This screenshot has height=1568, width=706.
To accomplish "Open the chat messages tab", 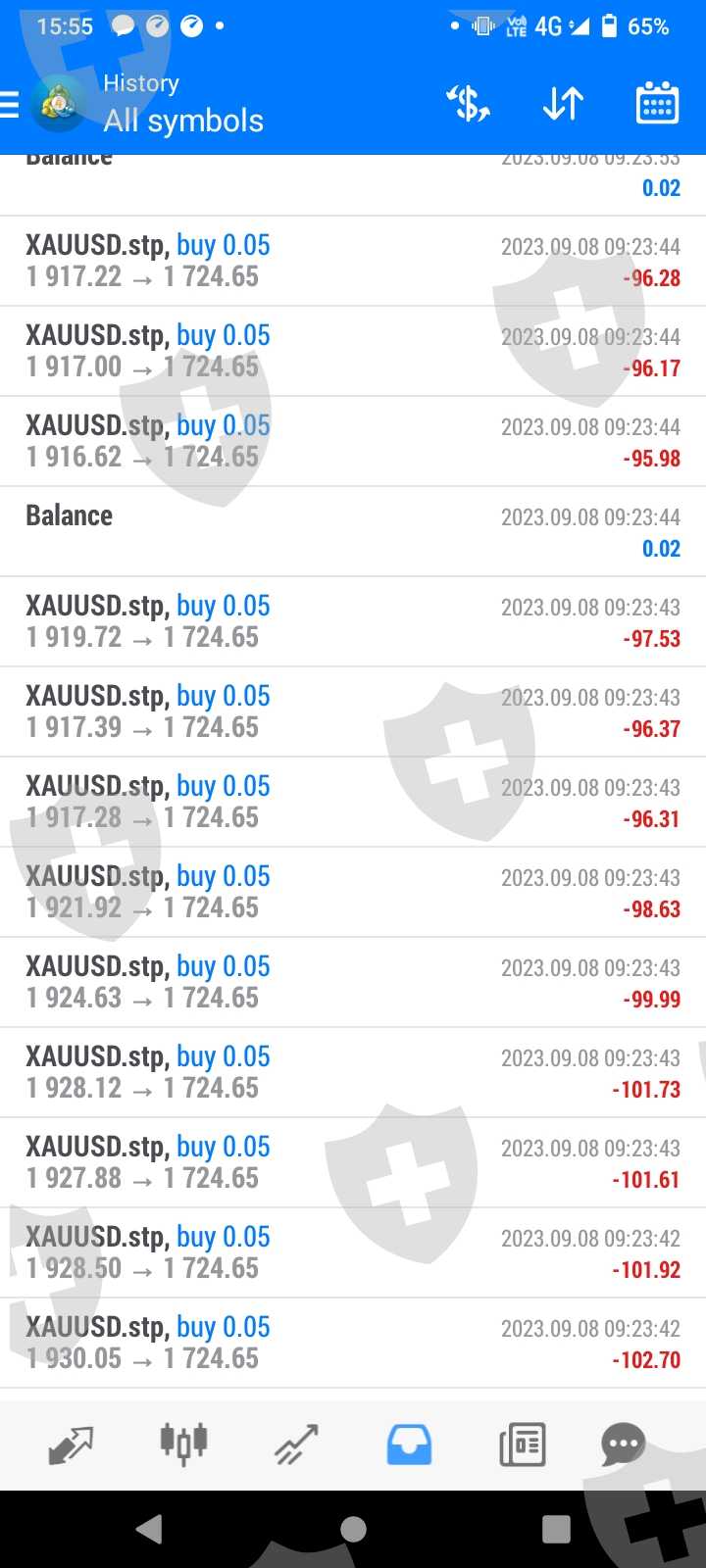I will click(623, 1445).
